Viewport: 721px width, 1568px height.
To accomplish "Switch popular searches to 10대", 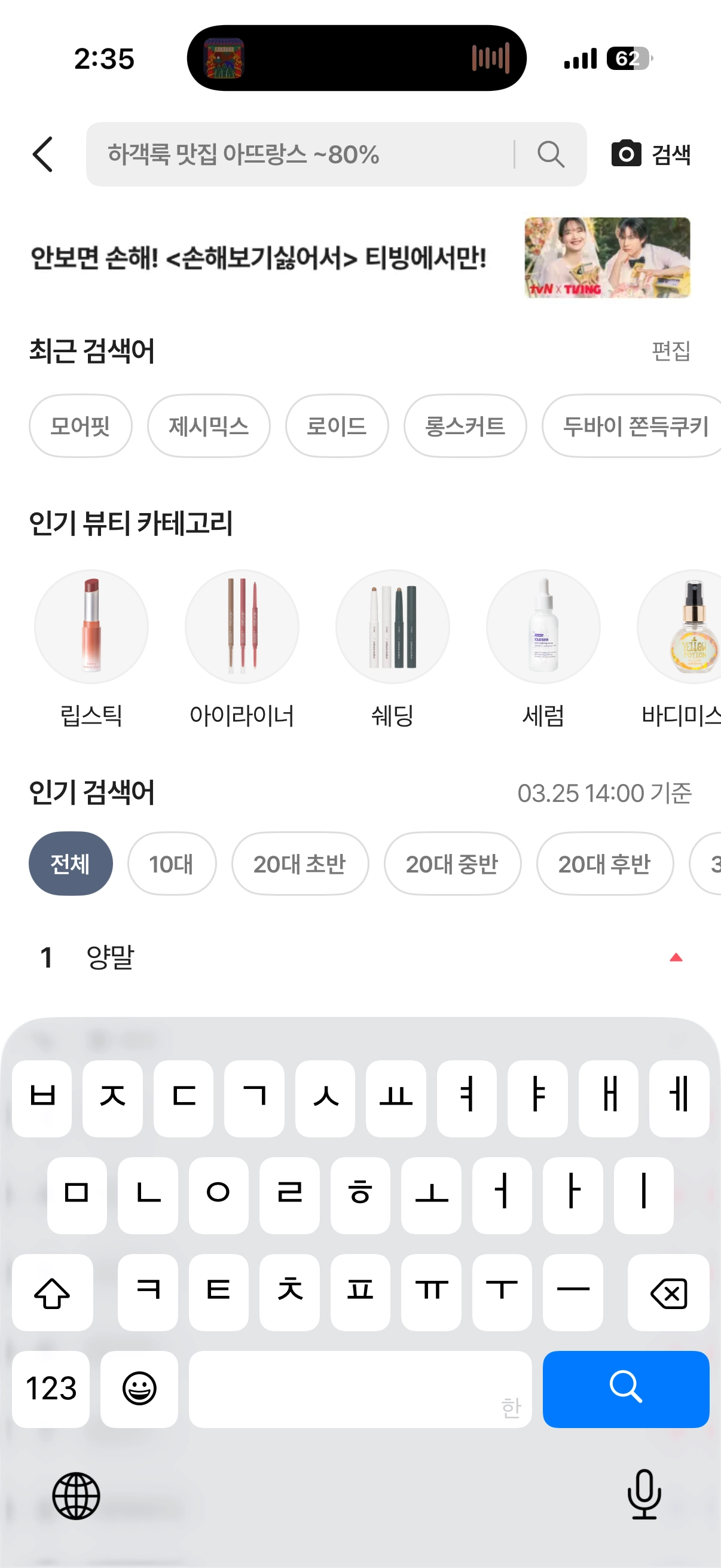I will coord(172,864).
